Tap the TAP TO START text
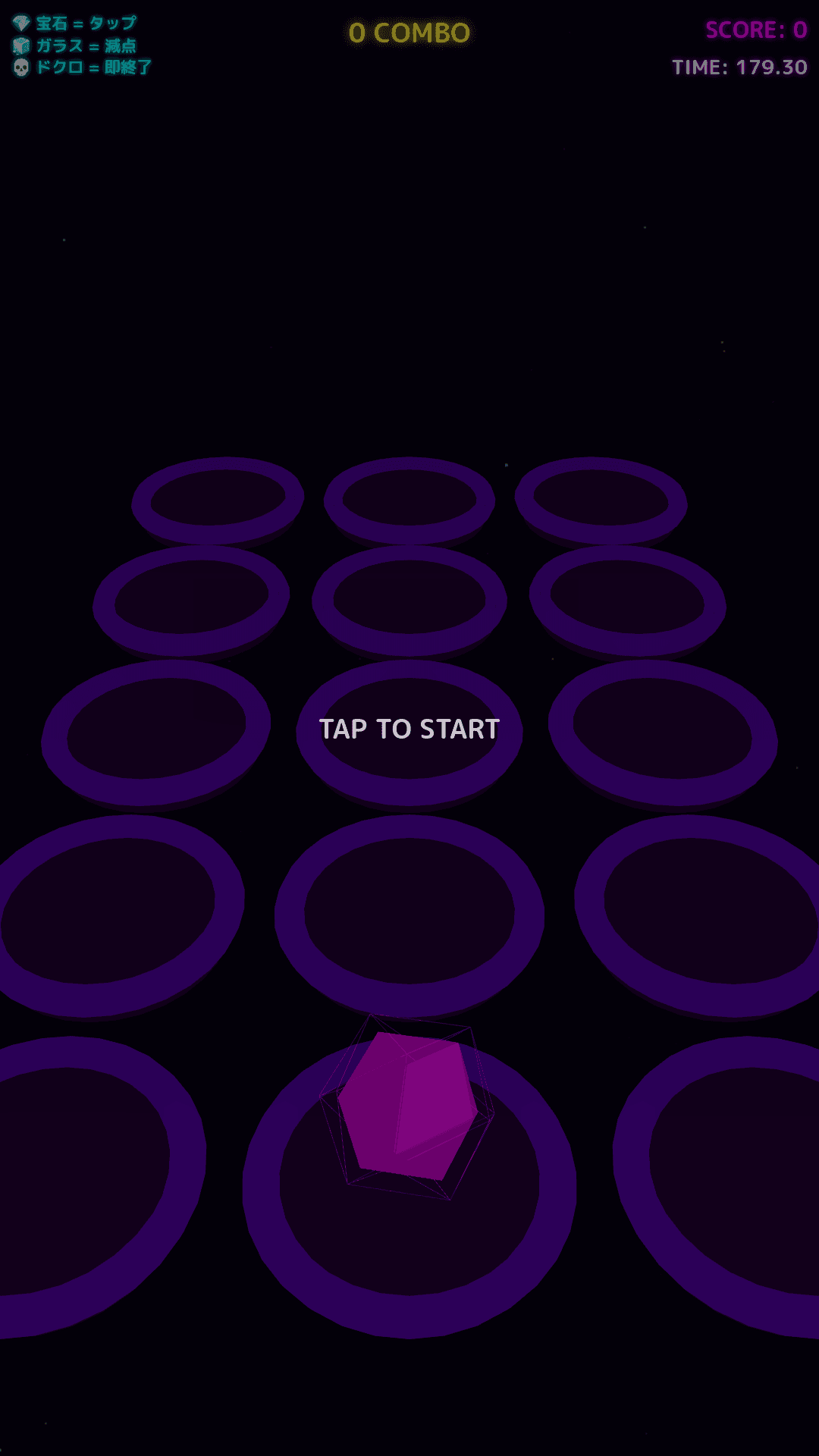Screen dimensions: 819x1456 coord(409,729)
